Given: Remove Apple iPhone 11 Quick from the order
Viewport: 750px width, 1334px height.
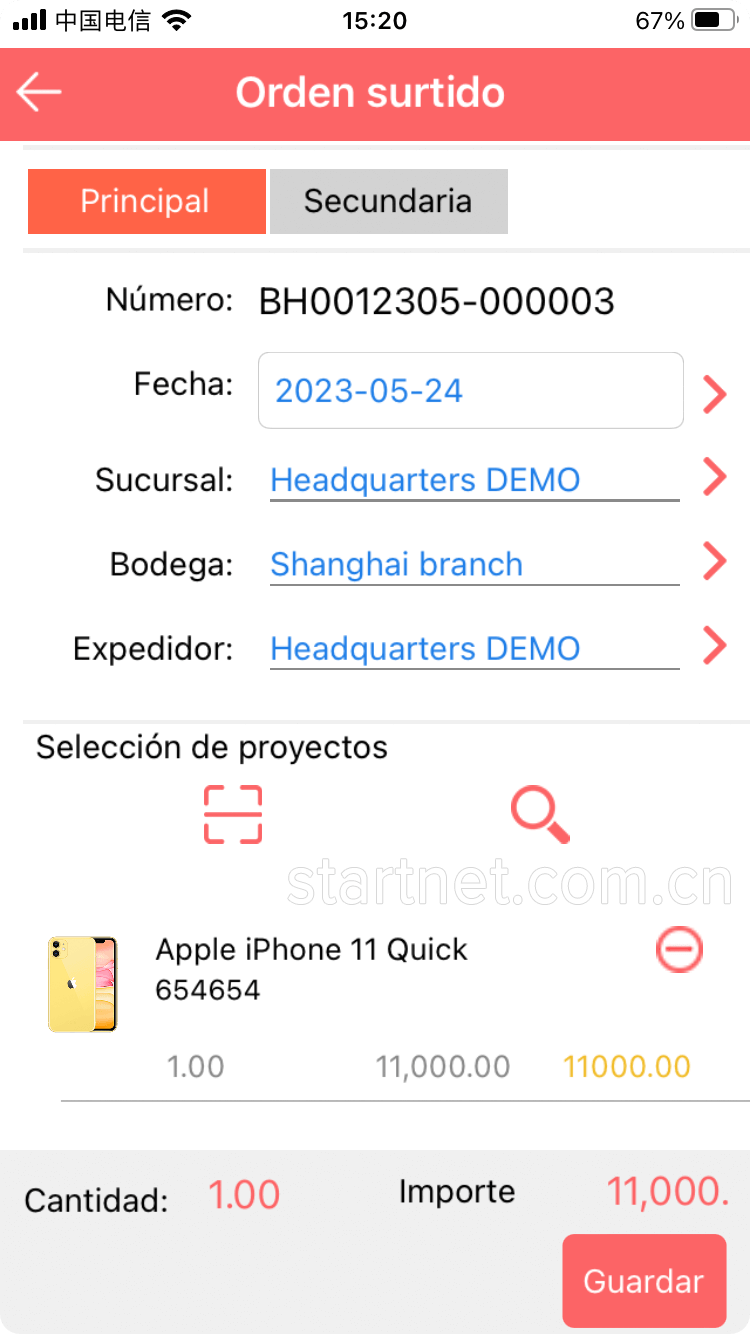Looking at the screenshot, I should click(680, 949).
